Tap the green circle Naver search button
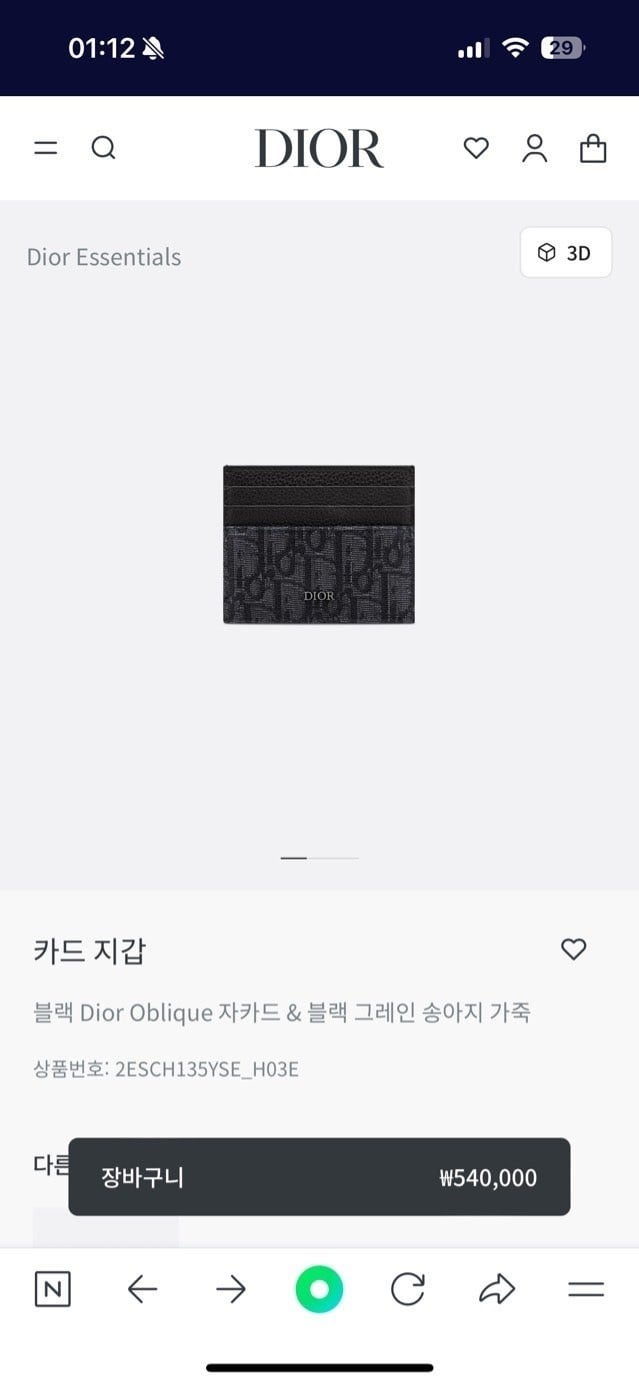 point(319,1290)
